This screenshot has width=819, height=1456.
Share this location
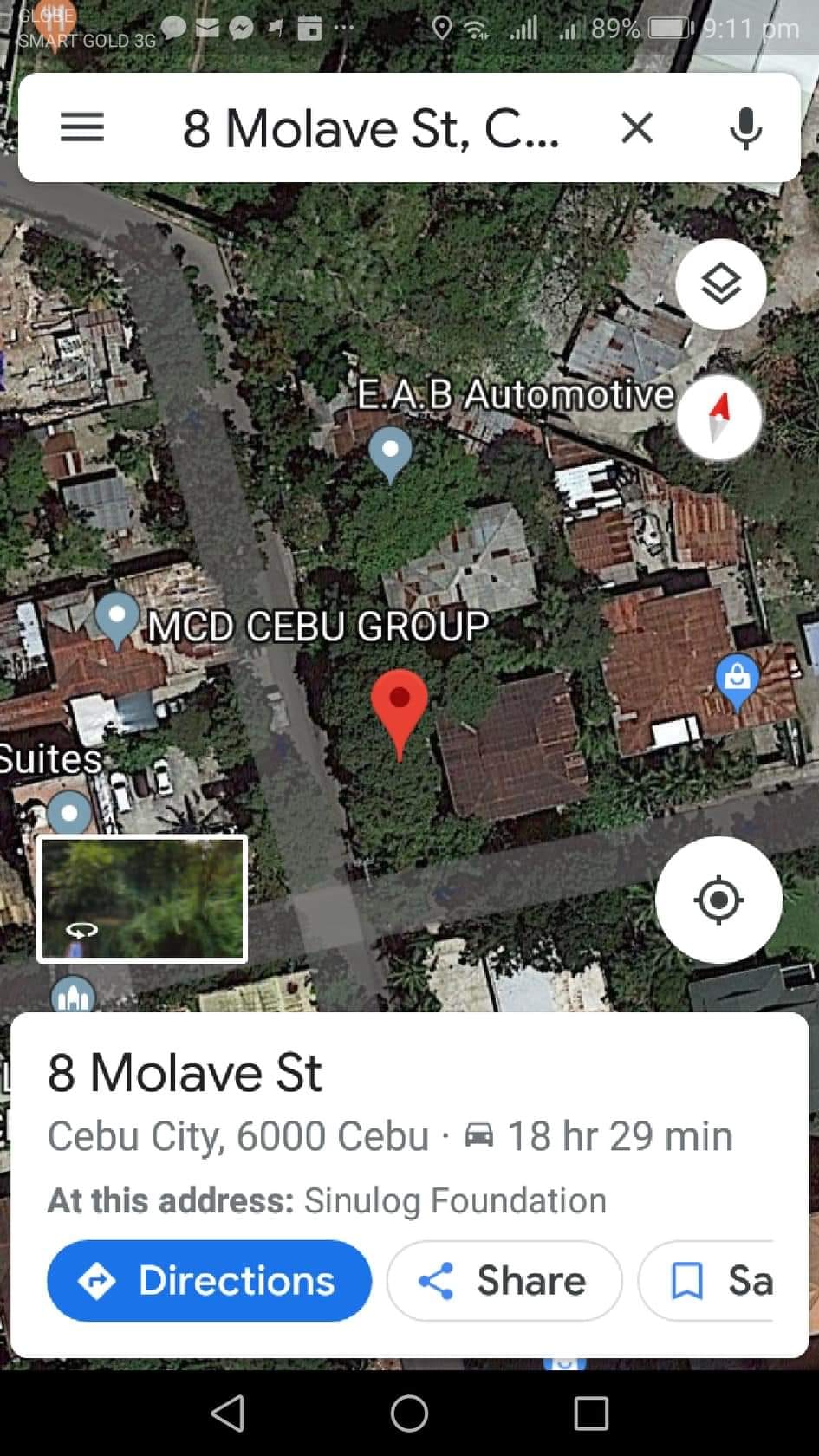click(x=504, y=1281)
